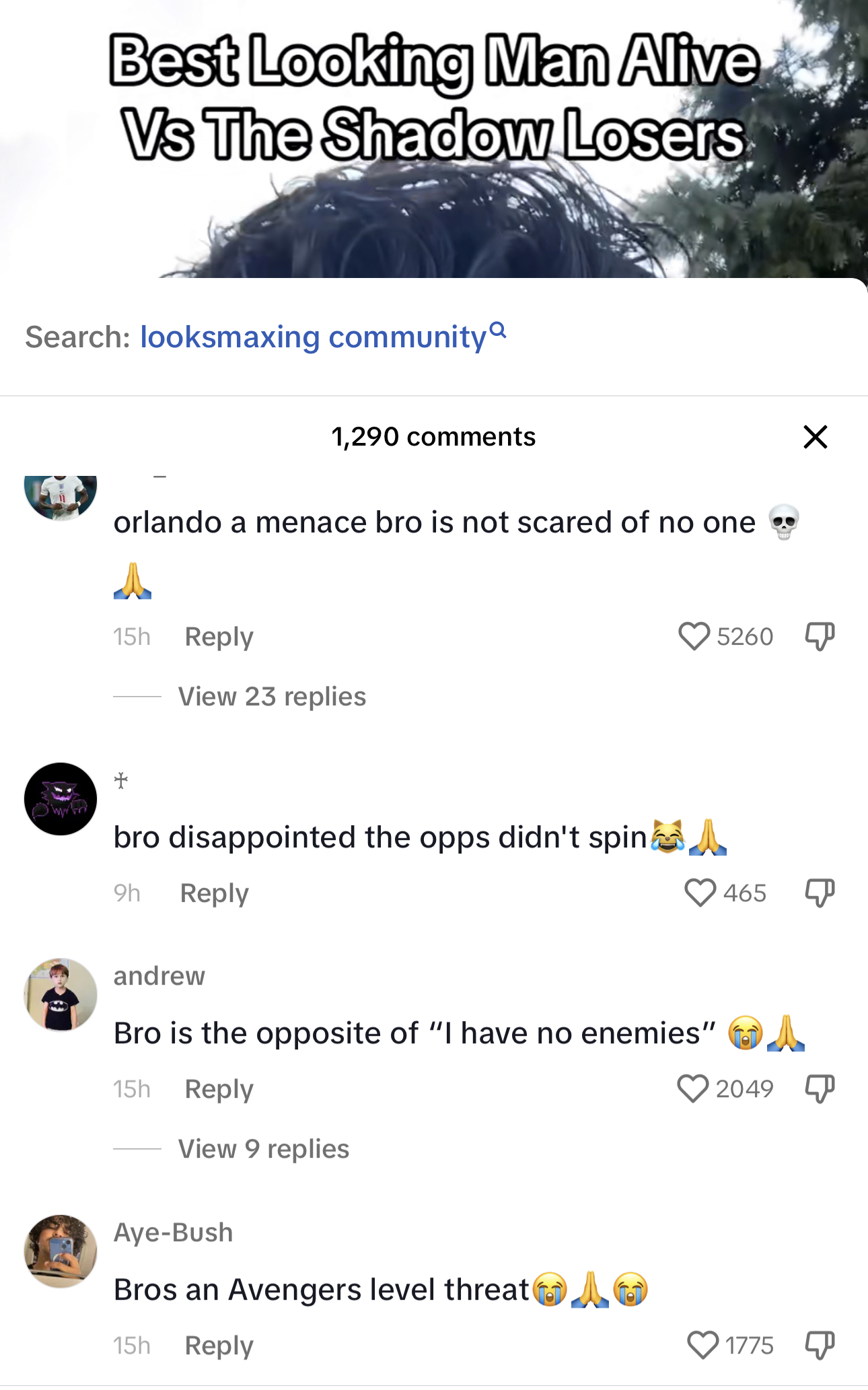Viewport: 868px width, 1390px height.
Task: Reply to the orlando a menace comment
Action: point(219,637)
